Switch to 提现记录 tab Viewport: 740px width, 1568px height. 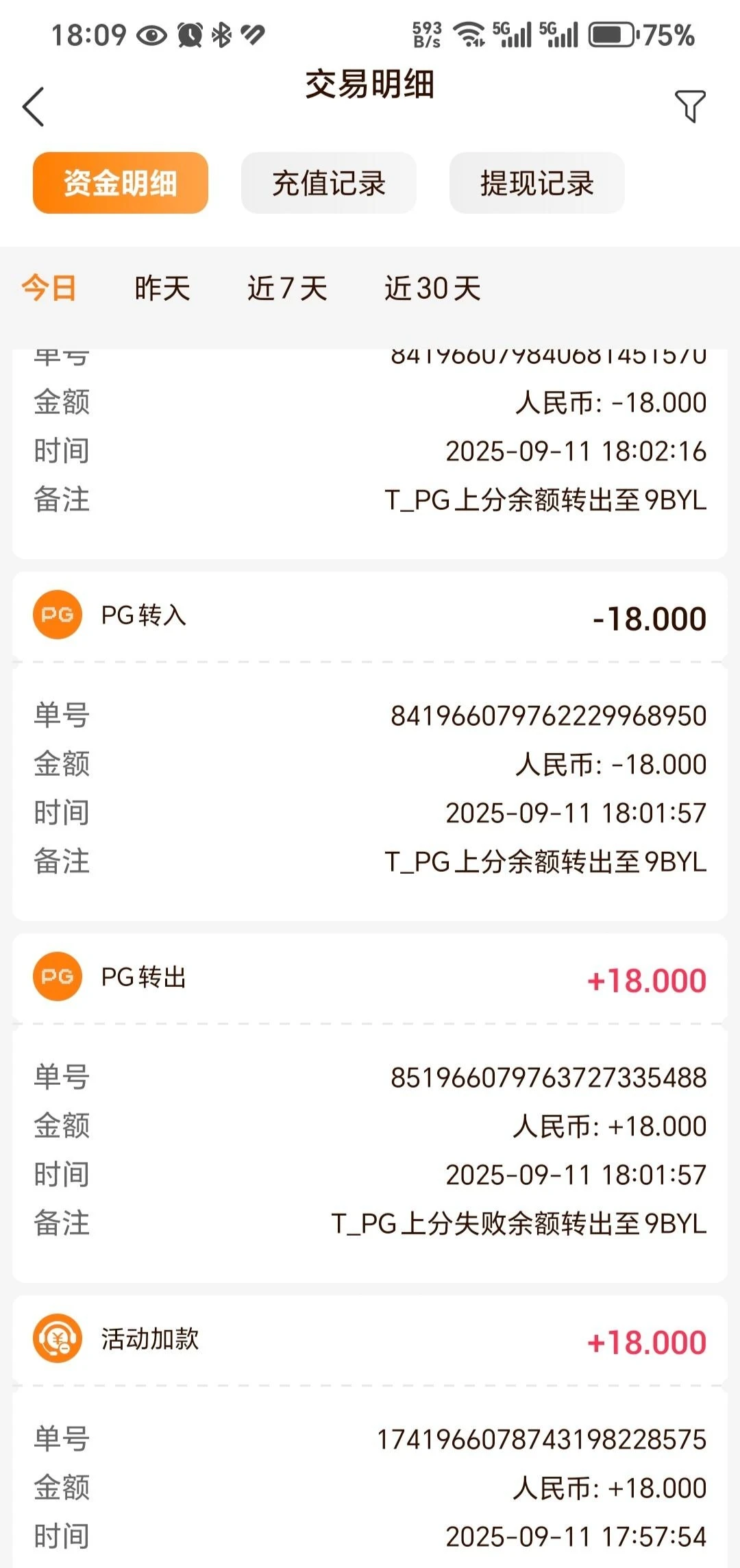coord(537,183)
